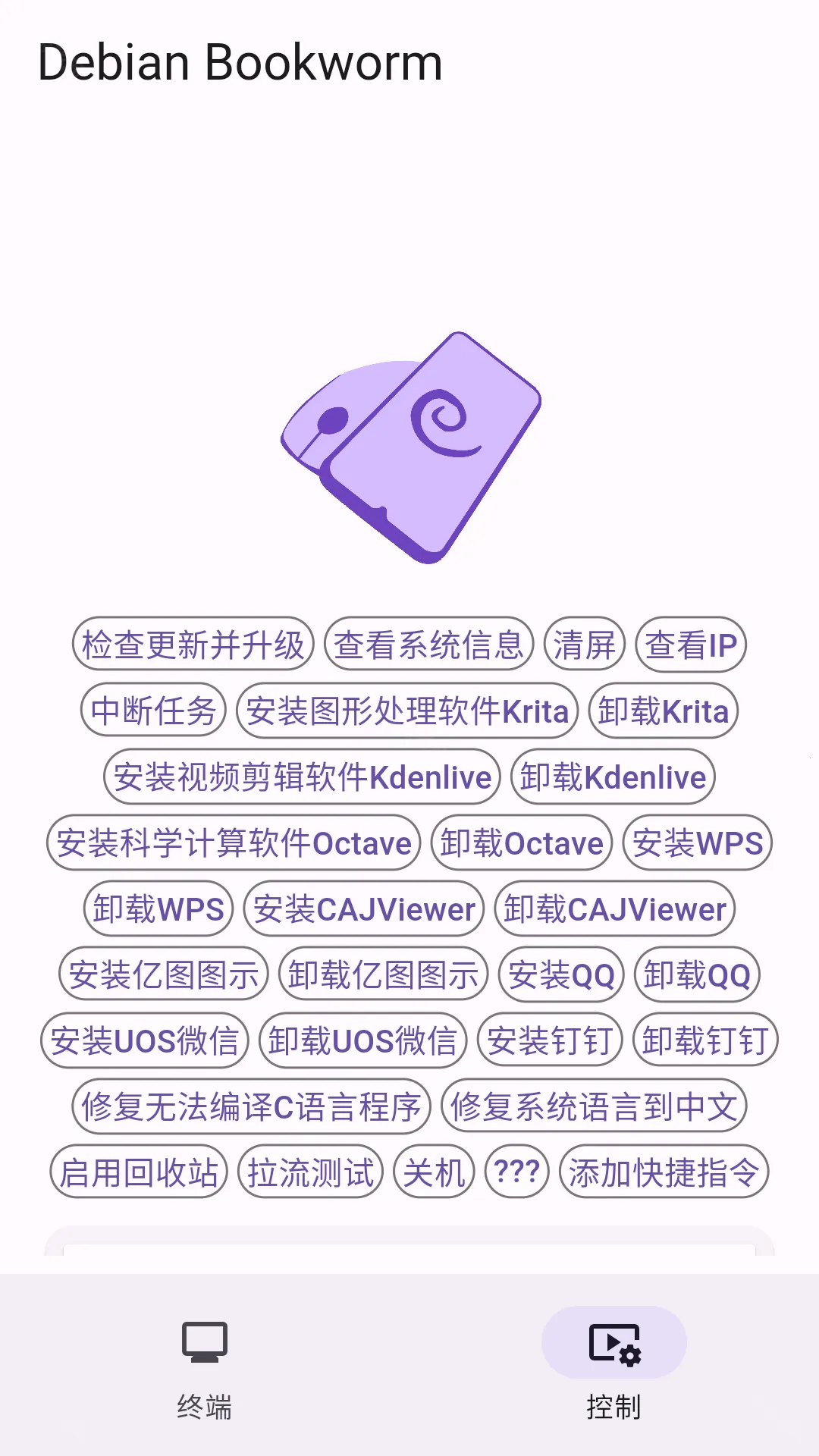819x1456 pixels.
Task: Install QQ using 安装QQ
Action: tap(561, 975)
